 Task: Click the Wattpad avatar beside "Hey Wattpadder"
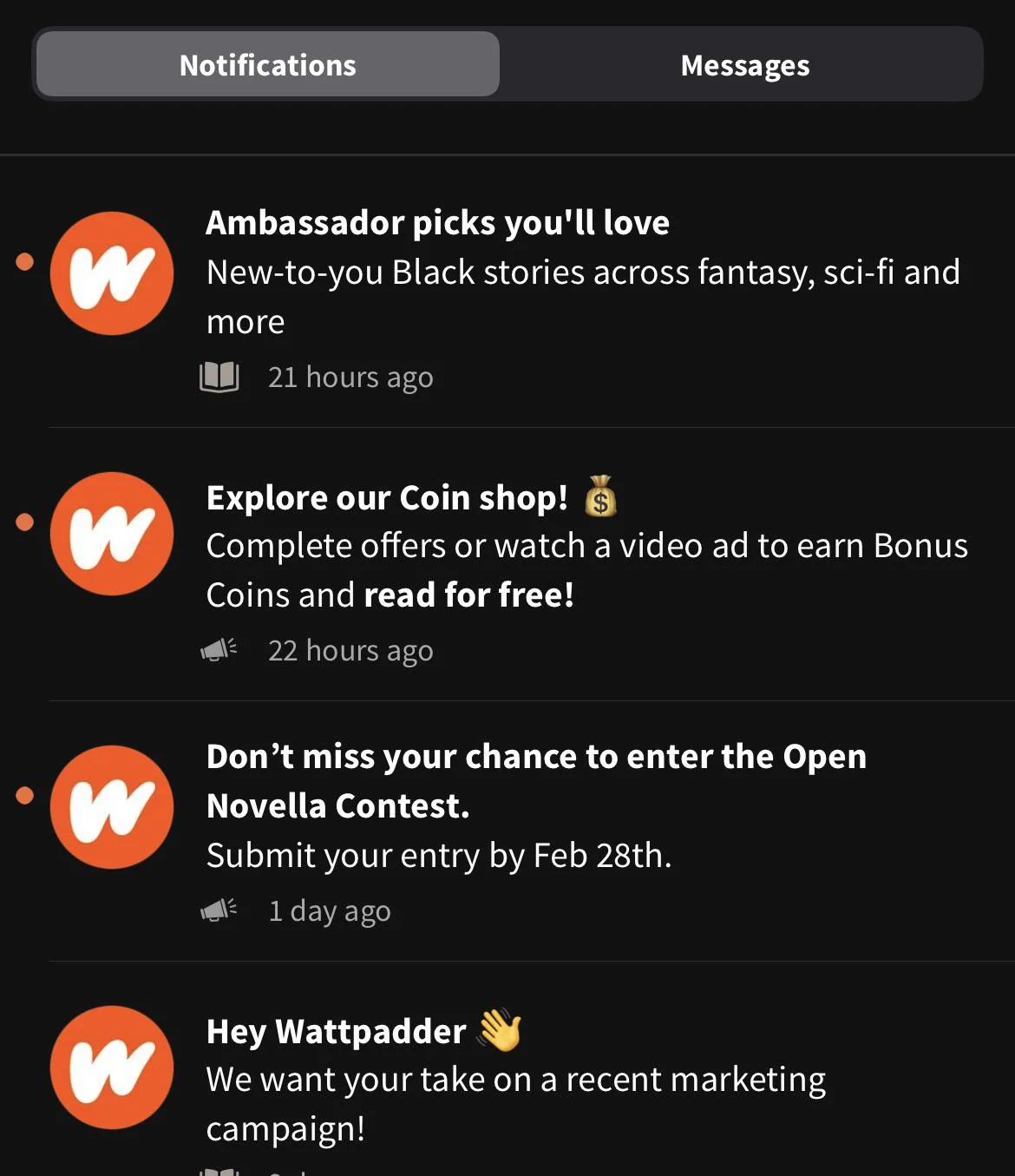[x=112, y=1068]
